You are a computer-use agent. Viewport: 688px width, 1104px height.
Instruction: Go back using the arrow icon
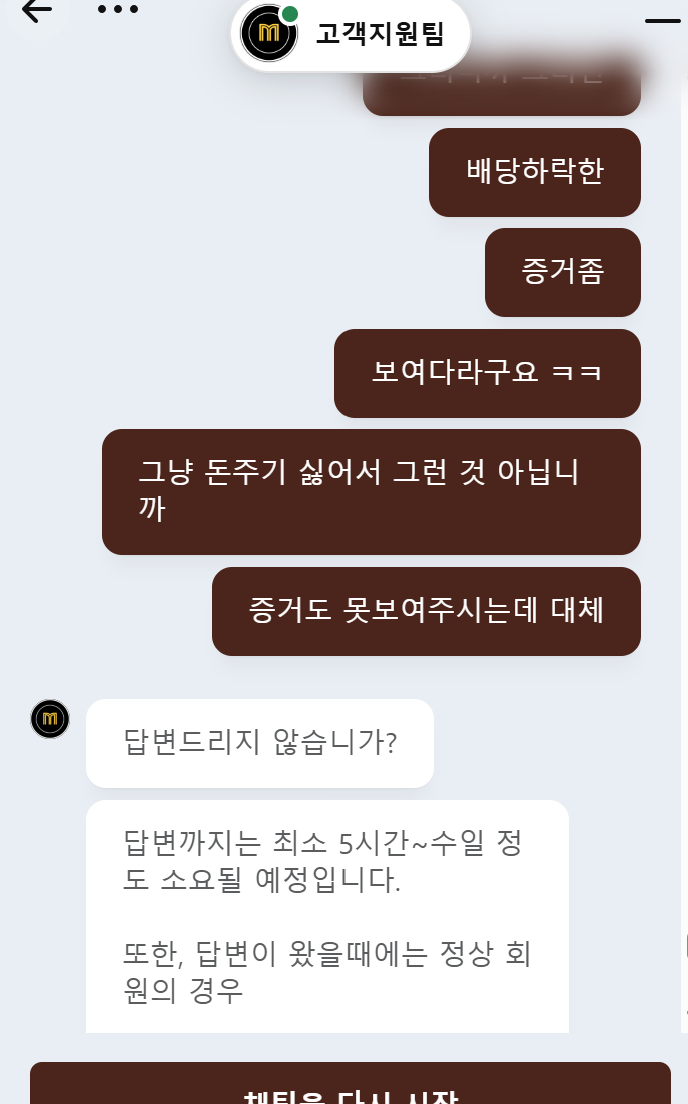[x=37, y=11]
